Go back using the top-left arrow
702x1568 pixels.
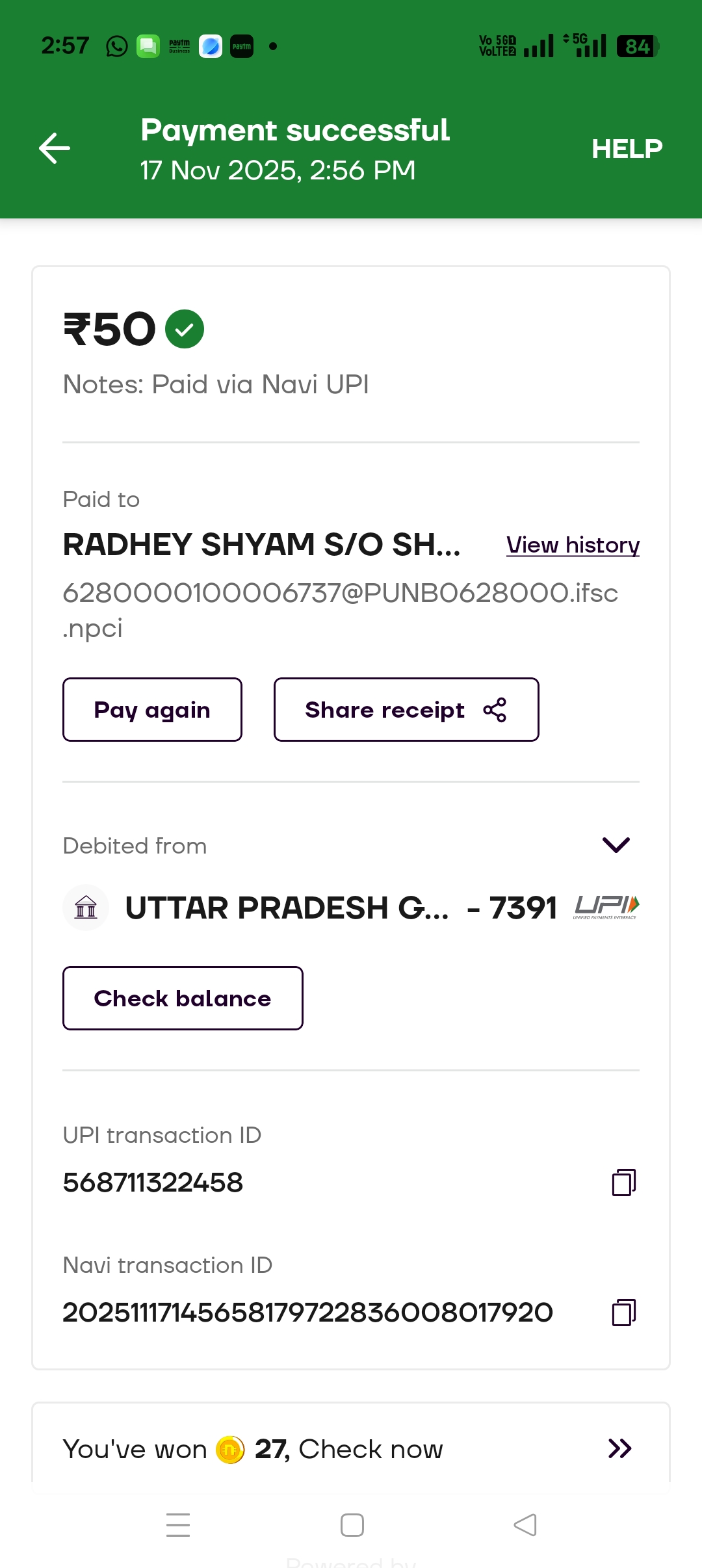tap(55, 148)
